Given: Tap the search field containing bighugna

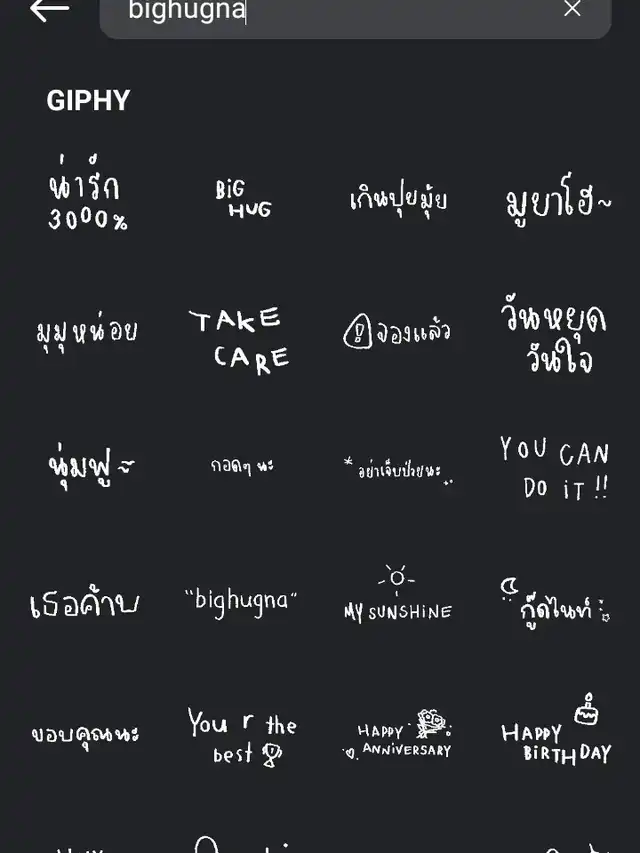Looking at the screenshot, I should pos(340,12).
